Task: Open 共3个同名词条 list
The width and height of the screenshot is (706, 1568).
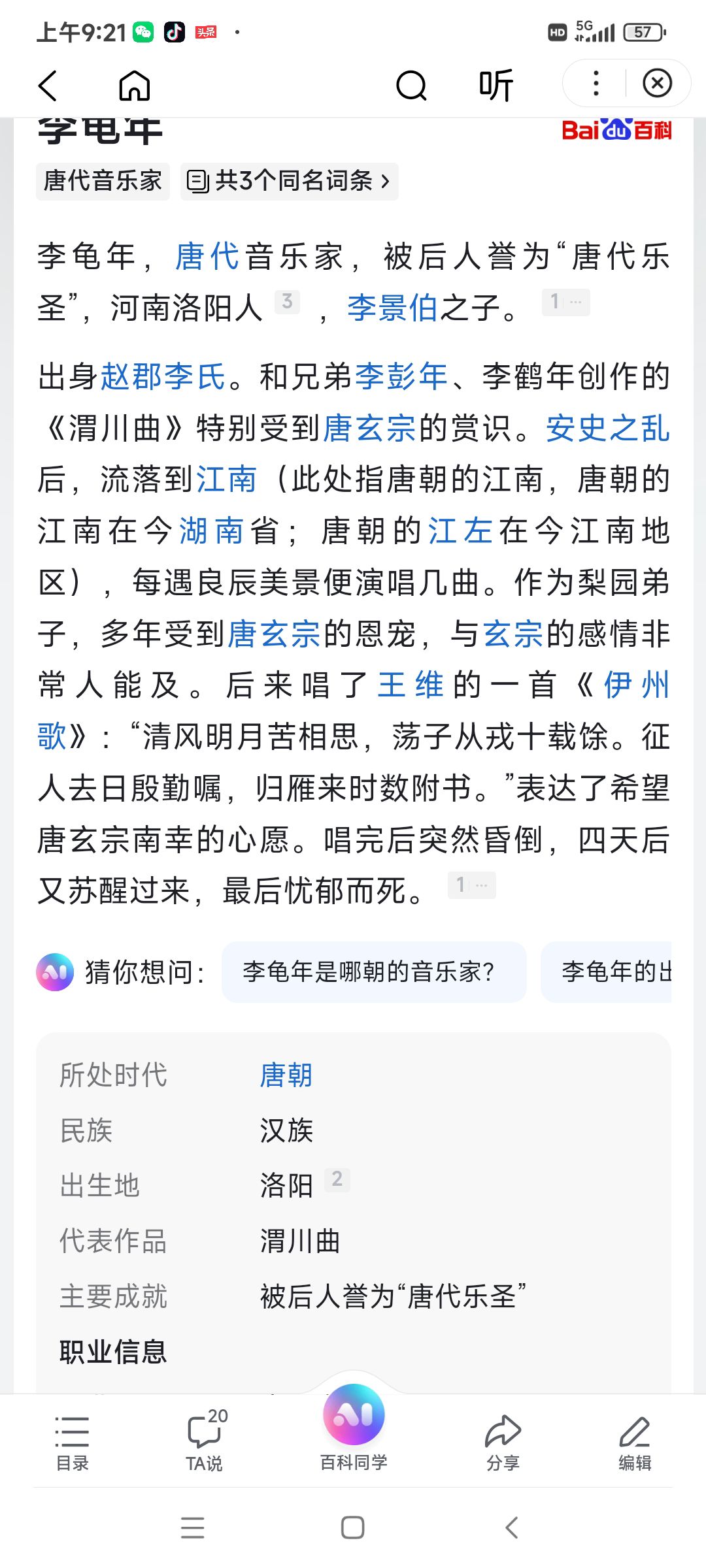Action: pos(289,181)
